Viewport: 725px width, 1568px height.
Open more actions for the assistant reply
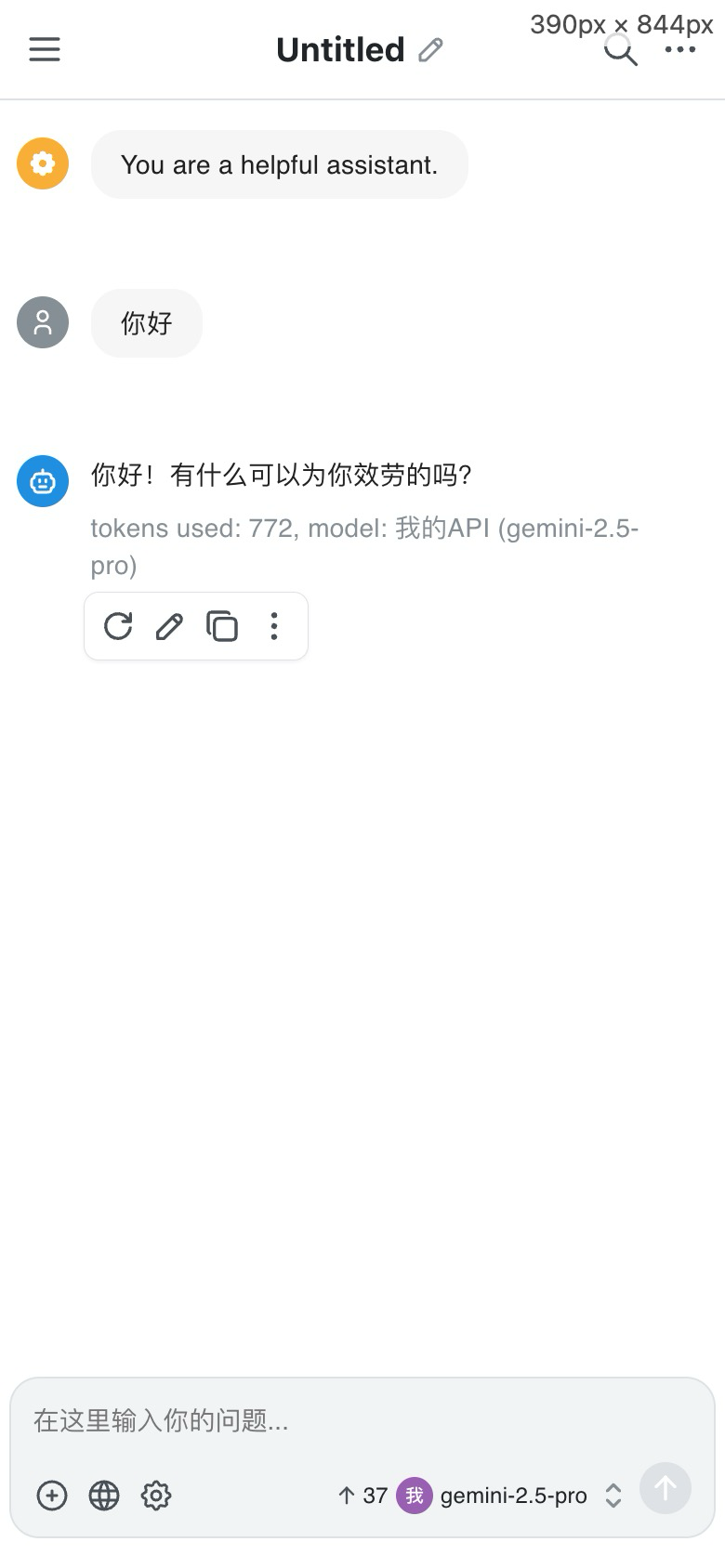pyautogui.click(x=274, y=626)
